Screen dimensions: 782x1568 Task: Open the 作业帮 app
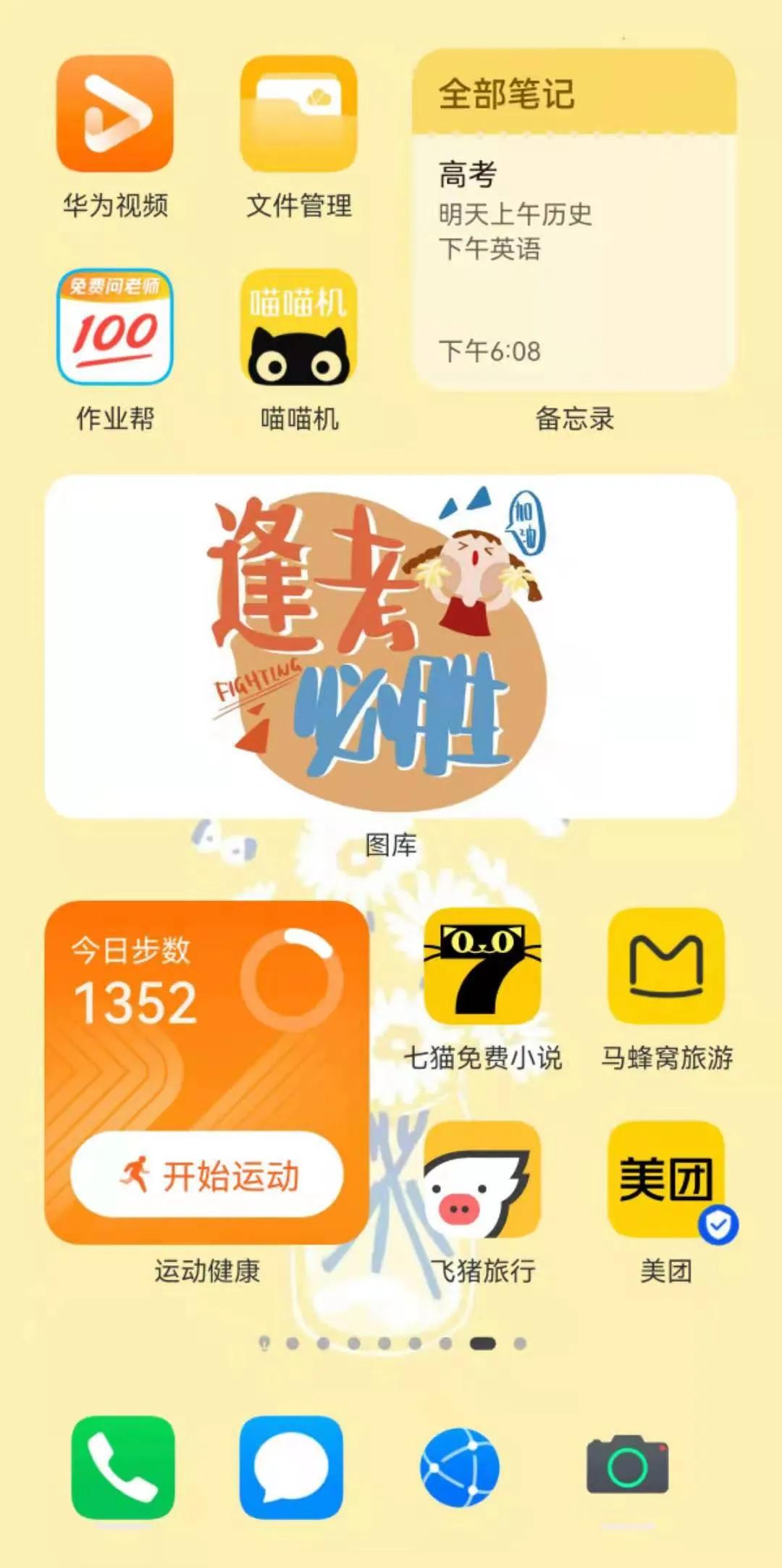coord(115,327)
